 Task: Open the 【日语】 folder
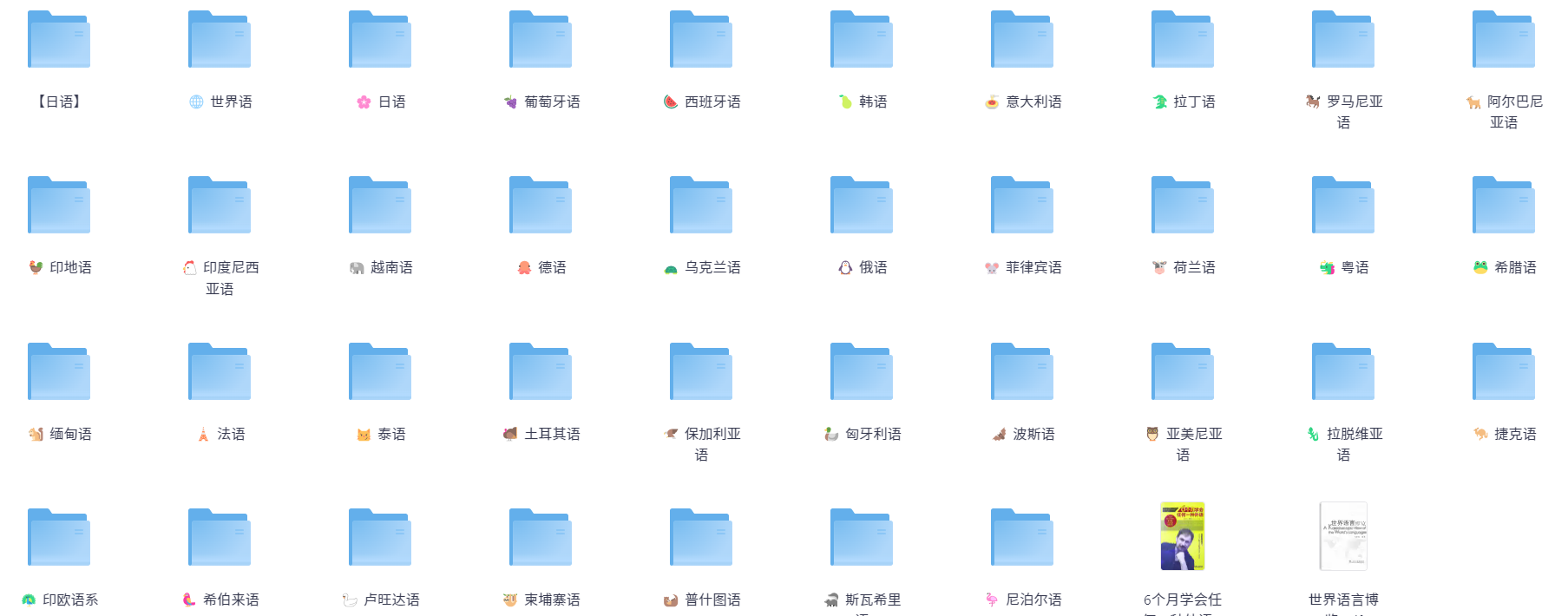pyautogui.click(x=59, y=41)
